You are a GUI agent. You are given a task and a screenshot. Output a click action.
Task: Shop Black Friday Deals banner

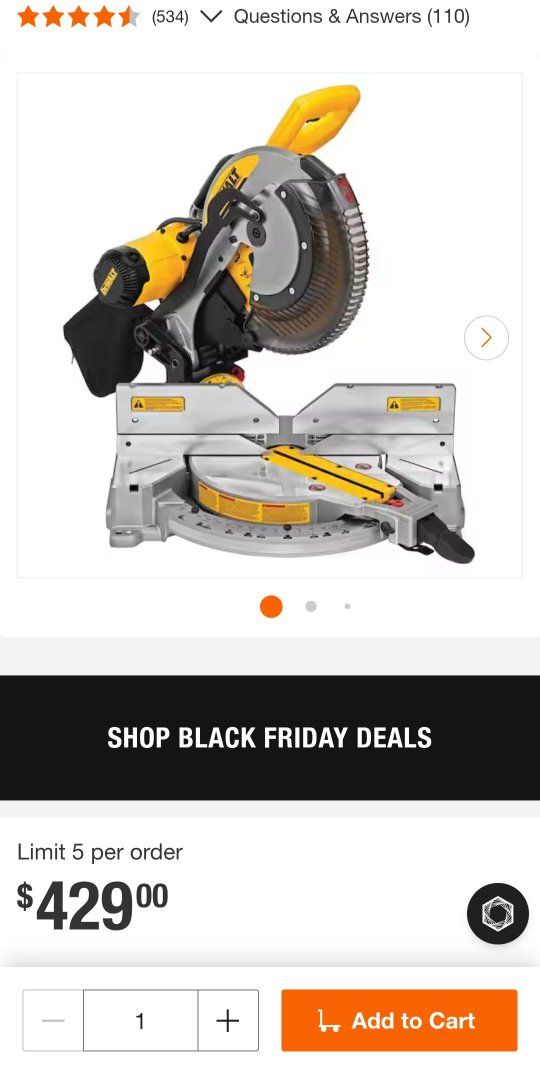point(270,738)
